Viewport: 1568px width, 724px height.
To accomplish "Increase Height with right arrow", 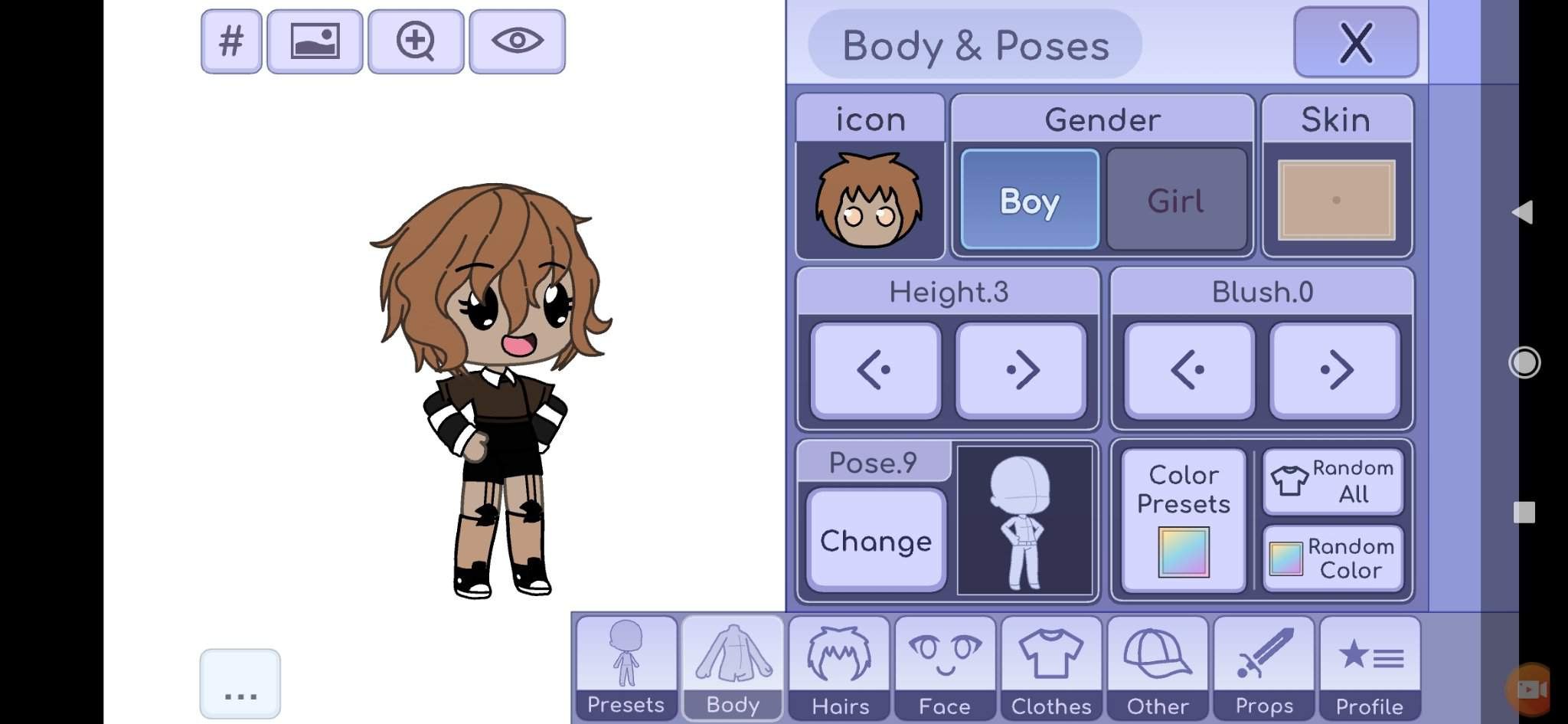I will tap(1021, 370).
